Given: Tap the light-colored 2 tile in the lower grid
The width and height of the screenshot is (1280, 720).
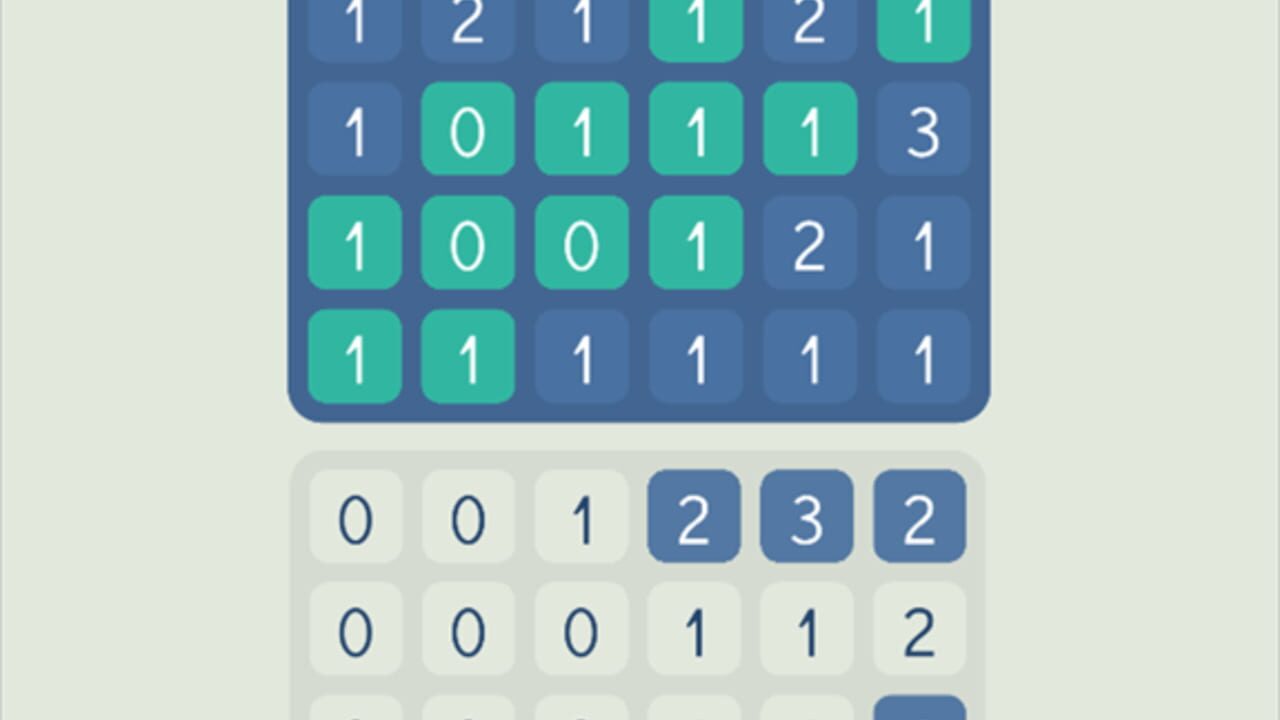Looking at the screenshot, I should tap(919, 629).
